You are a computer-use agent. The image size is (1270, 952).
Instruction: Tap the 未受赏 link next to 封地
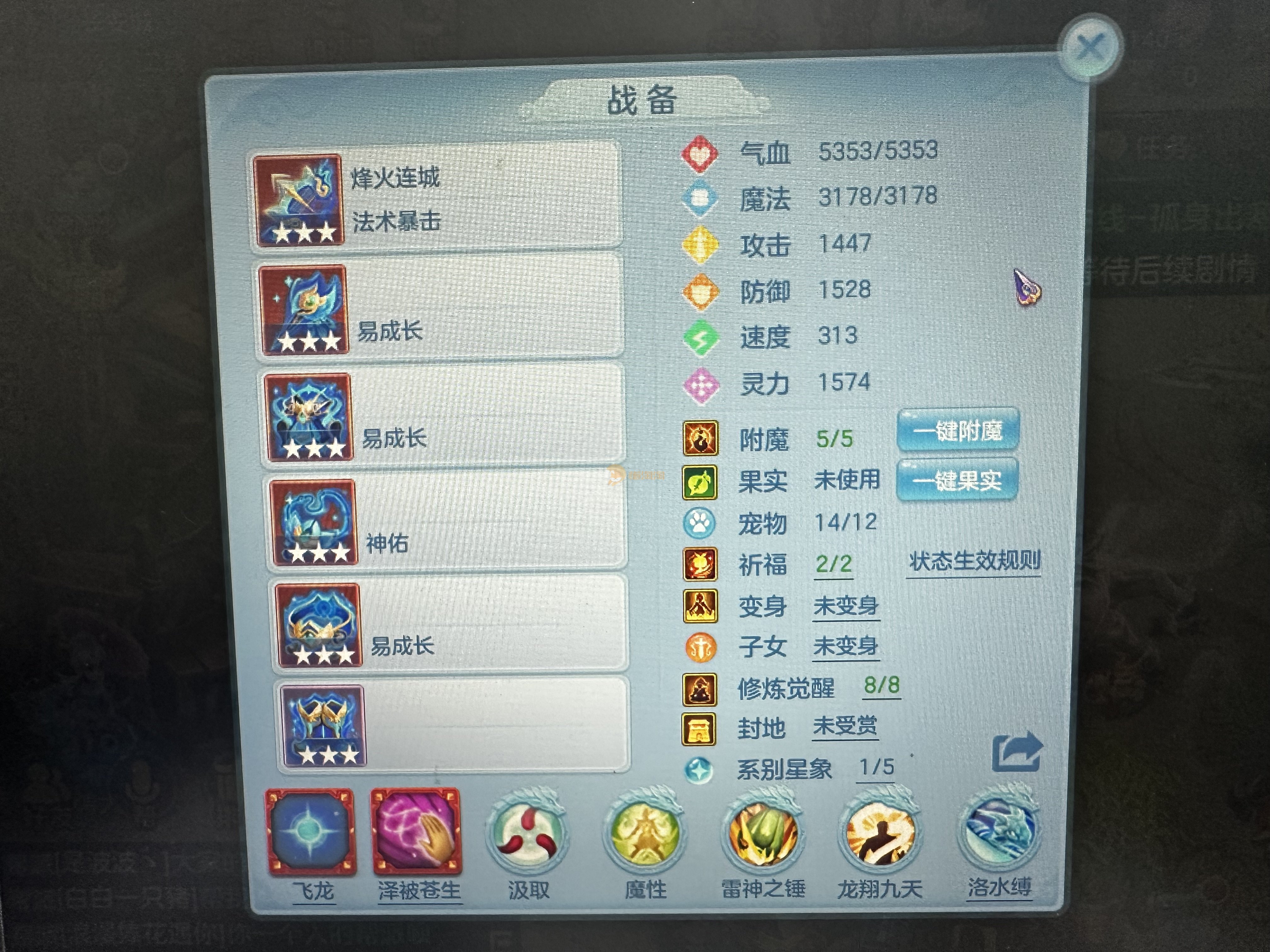tap(844, 727)
